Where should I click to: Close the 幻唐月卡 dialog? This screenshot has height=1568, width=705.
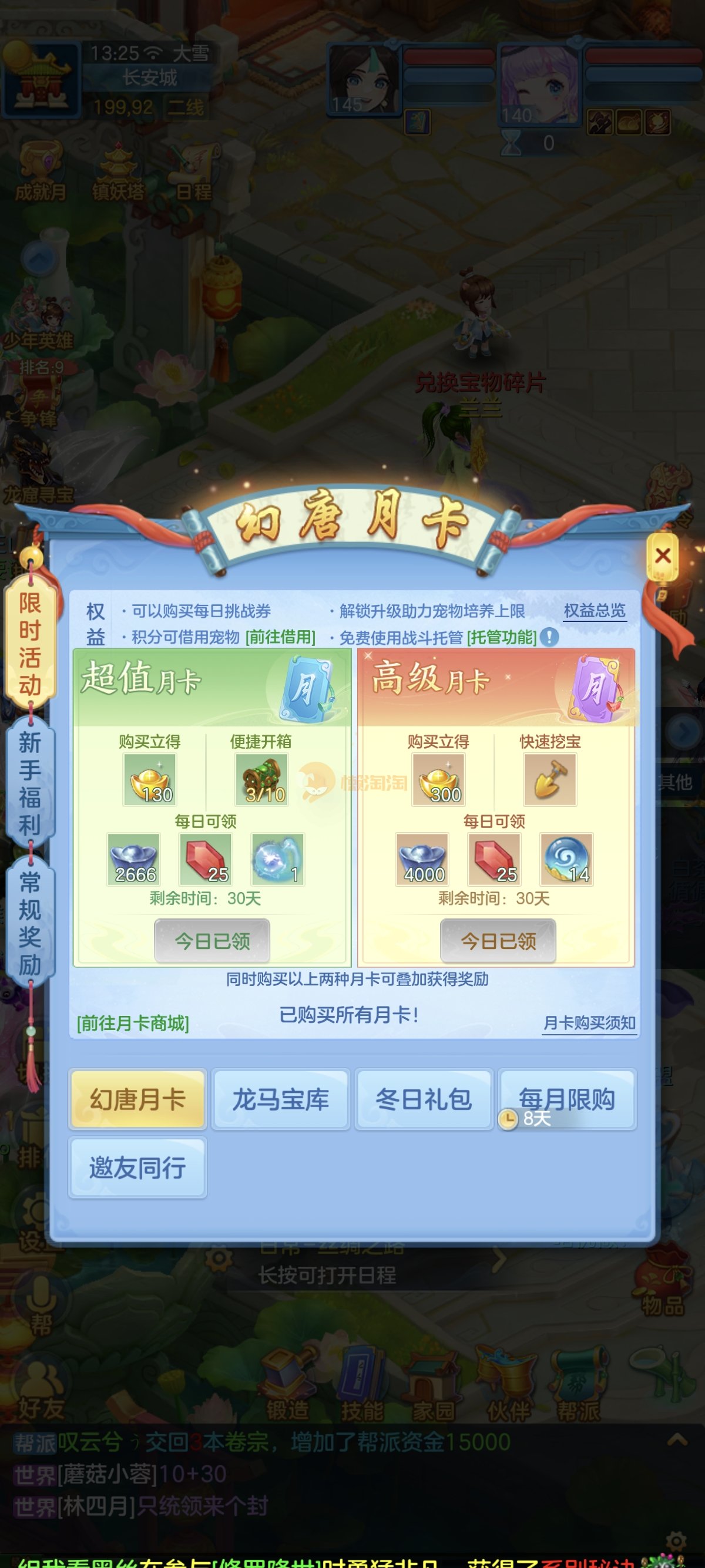coord(662,555)
